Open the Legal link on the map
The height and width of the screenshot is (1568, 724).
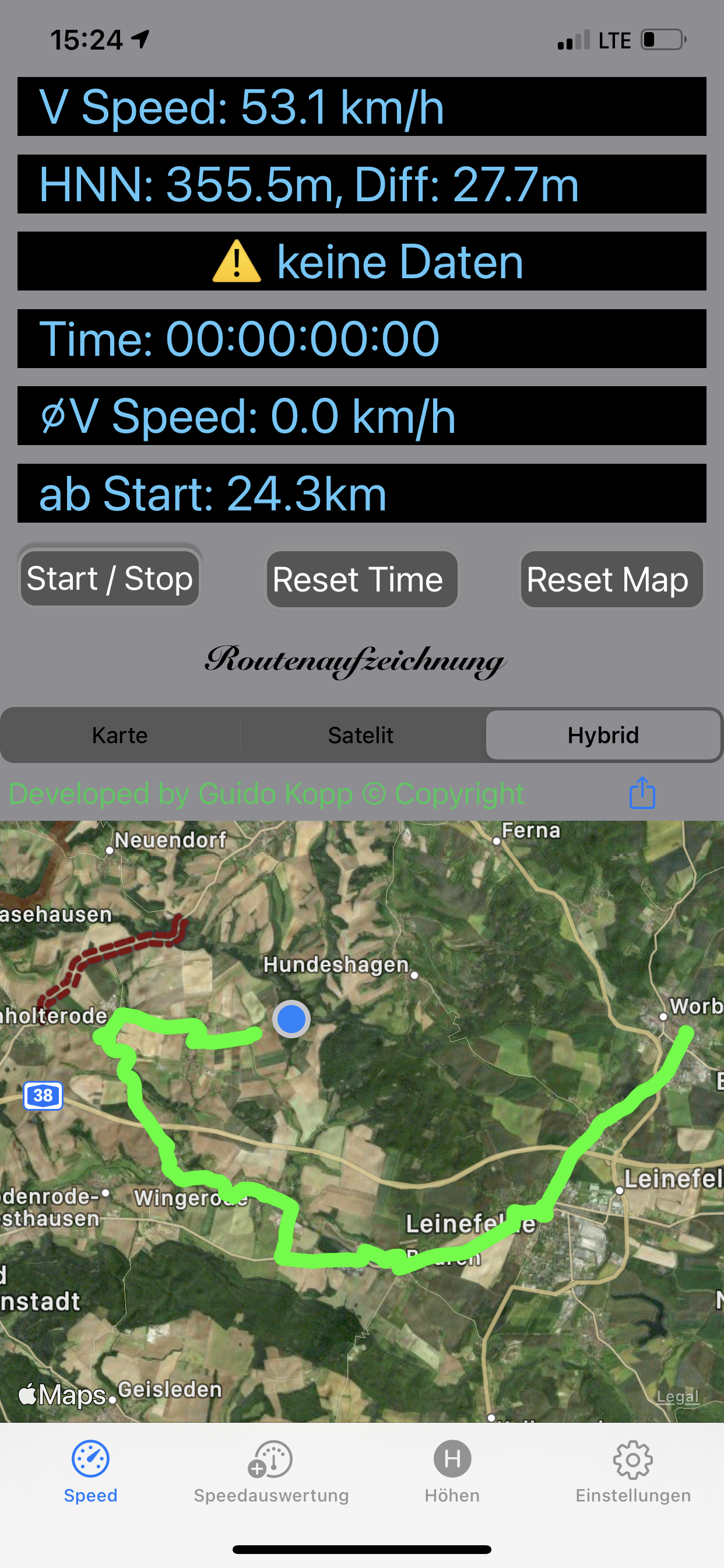click(677, 1396)
